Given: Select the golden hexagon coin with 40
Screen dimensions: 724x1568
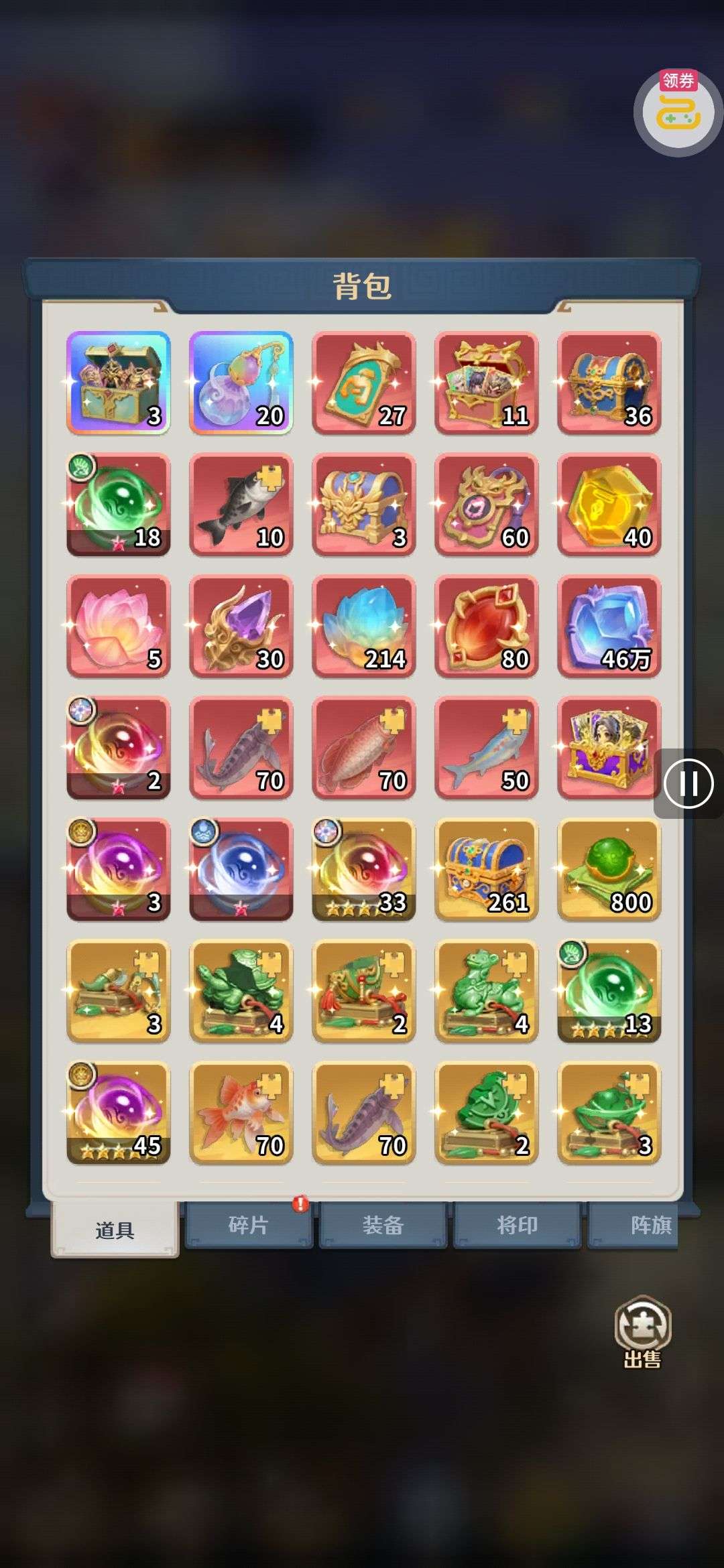Looking at the screenshot, I should pos(609,505).
